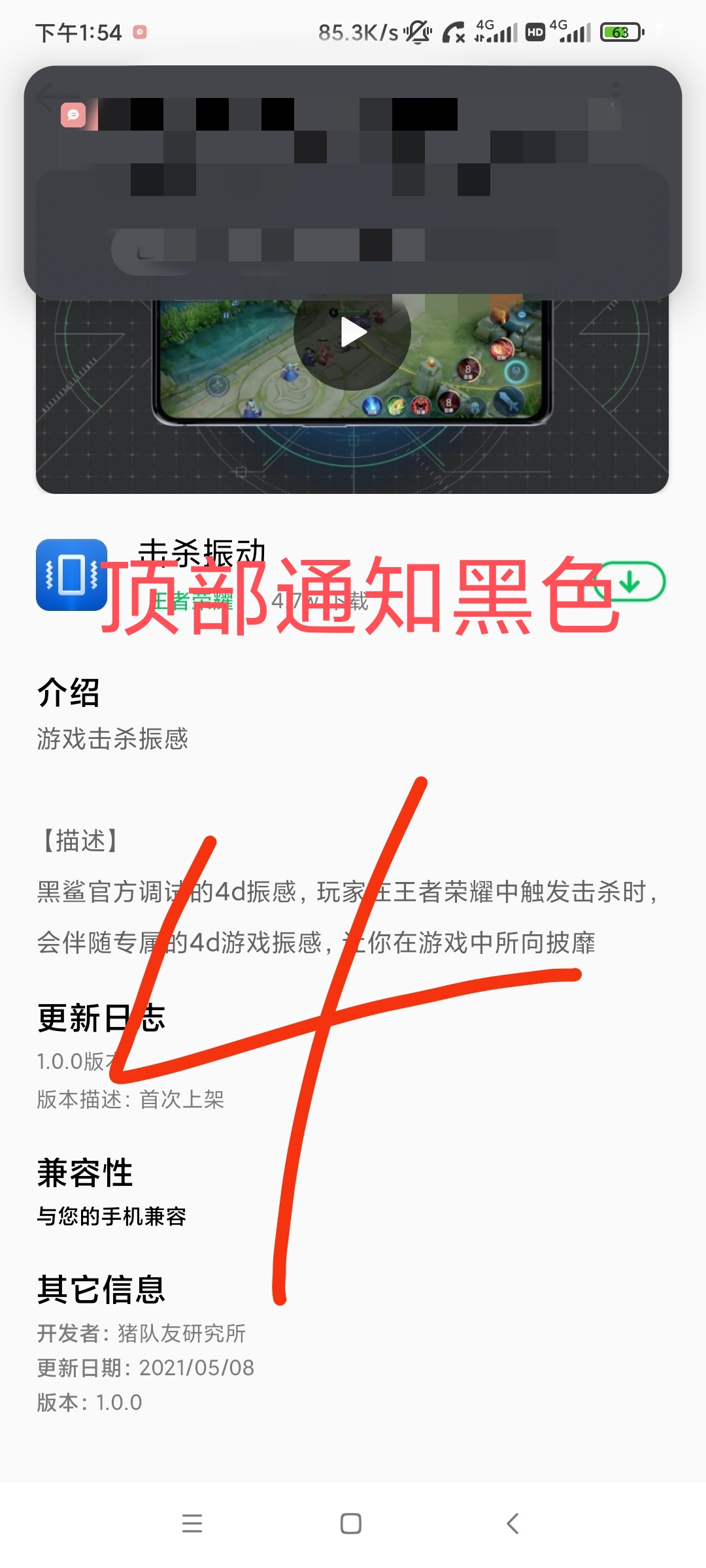Screen dimensions: 706x1568
Task: Play the preview video
Action: coord(352,333)
